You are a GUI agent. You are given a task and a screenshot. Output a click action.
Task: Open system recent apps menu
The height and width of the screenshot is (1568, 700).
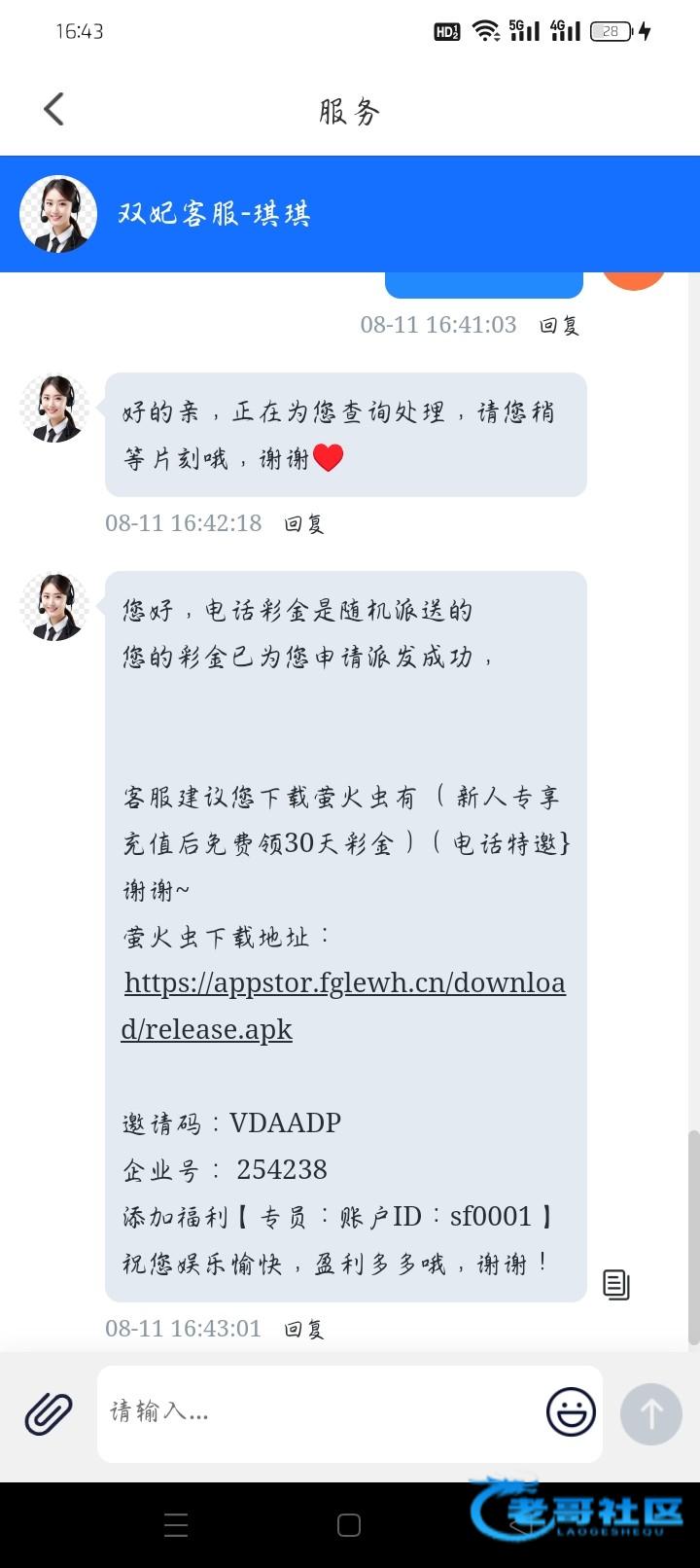(176, 1525)
